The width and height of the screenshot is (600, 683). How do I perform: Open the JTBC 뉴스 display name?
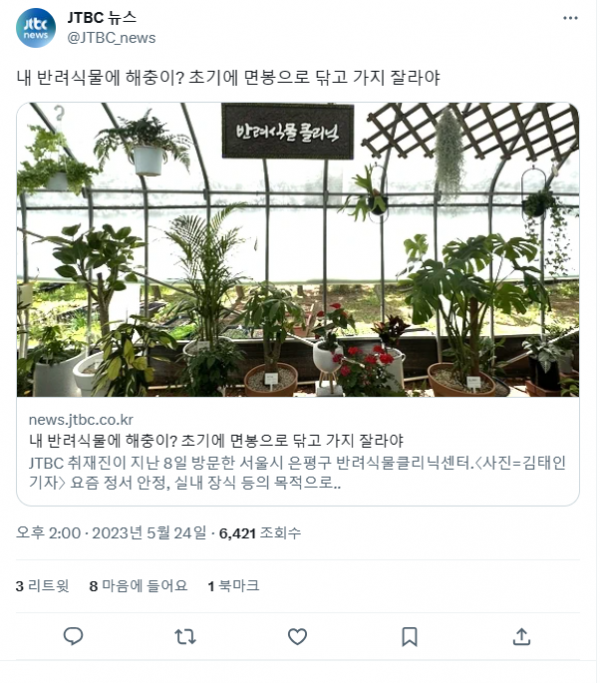pos(102,18)
